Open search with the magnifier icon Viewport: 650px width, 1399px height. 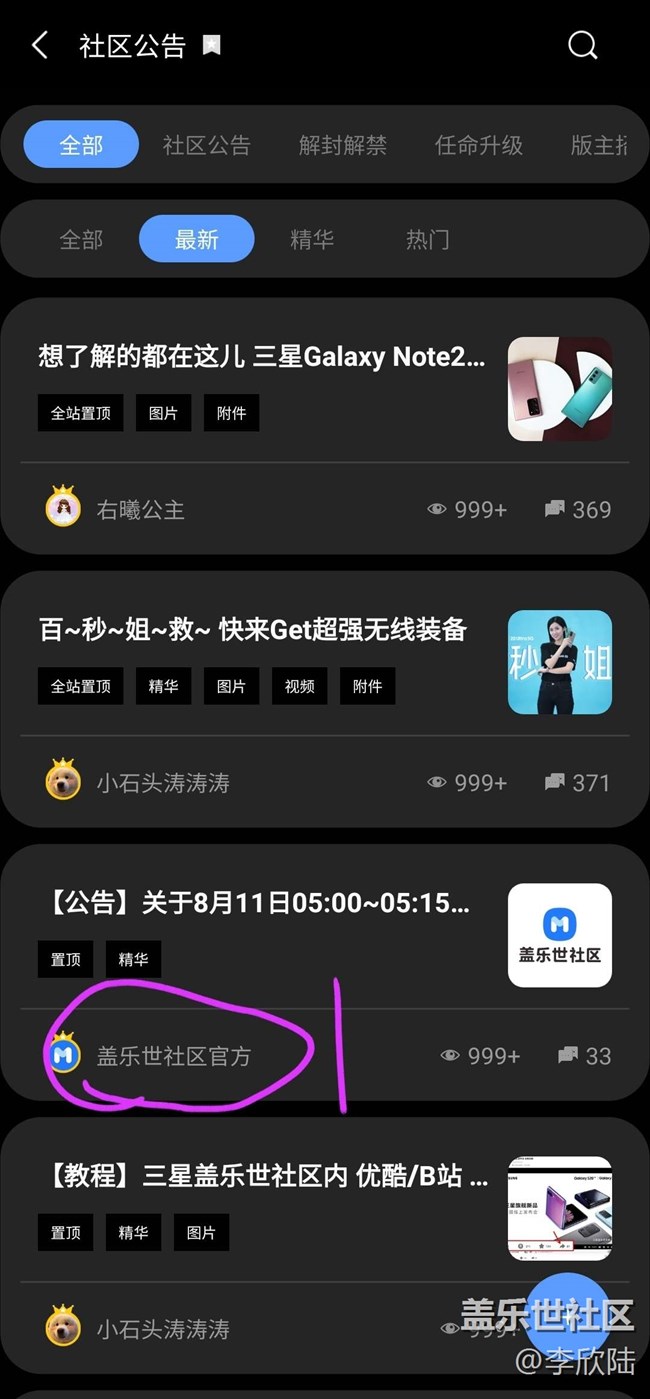(582, 45)
